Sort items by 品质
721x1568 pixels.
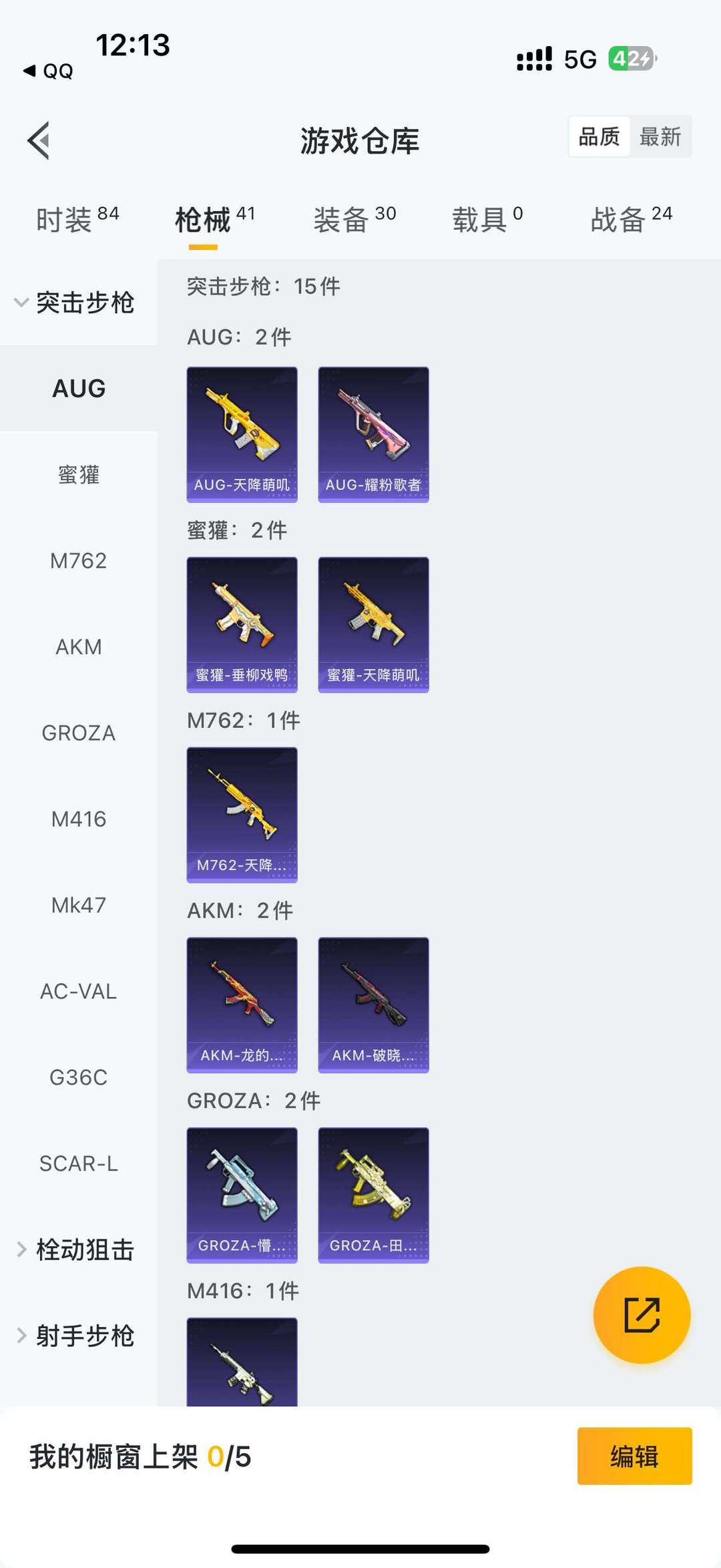[599, 137]
